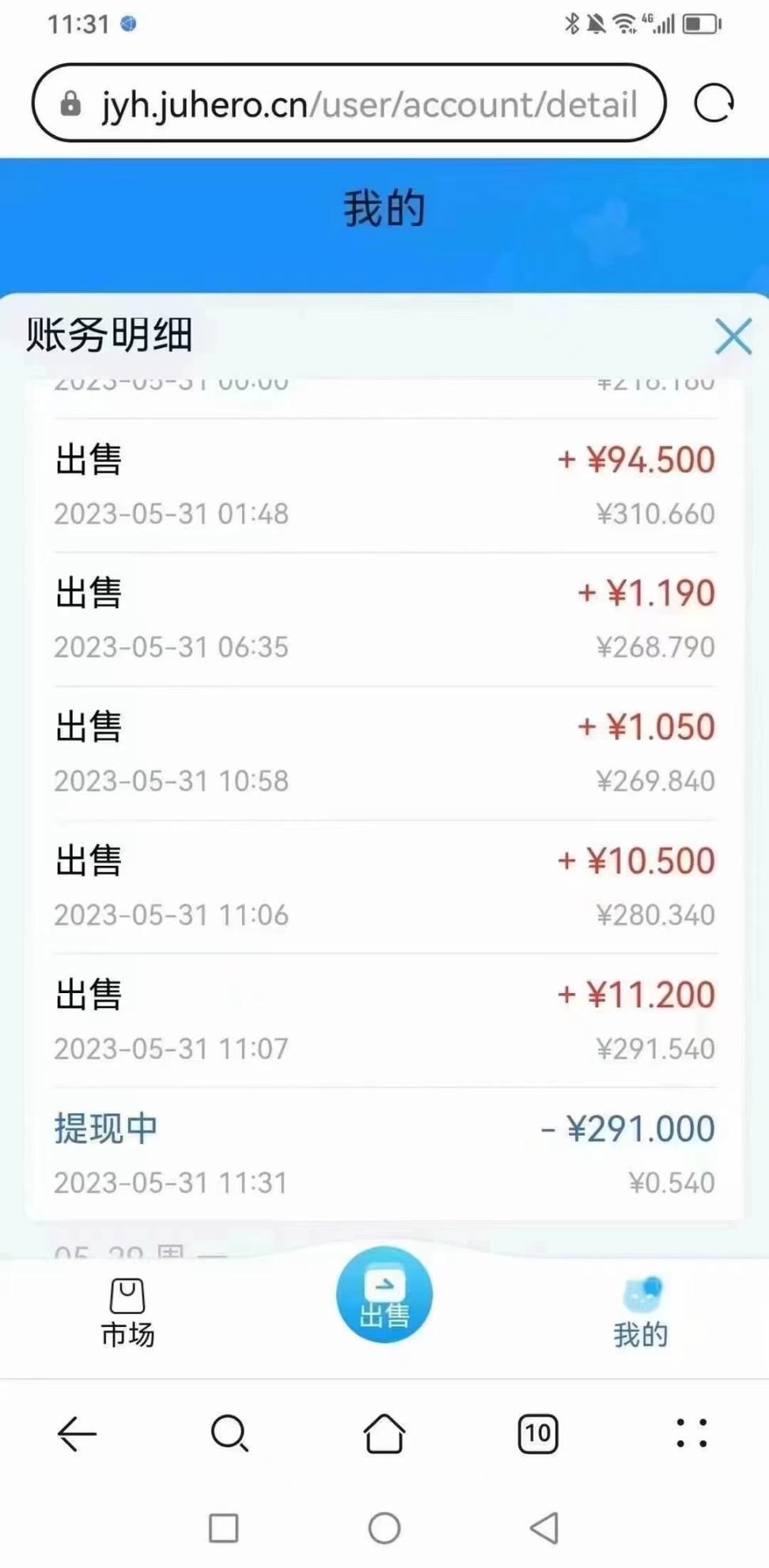Image resolution: width=769 pixels, height=1568 pixels.
Task: Open the browser menu dots icon
Action: [x=691, y=1434]
